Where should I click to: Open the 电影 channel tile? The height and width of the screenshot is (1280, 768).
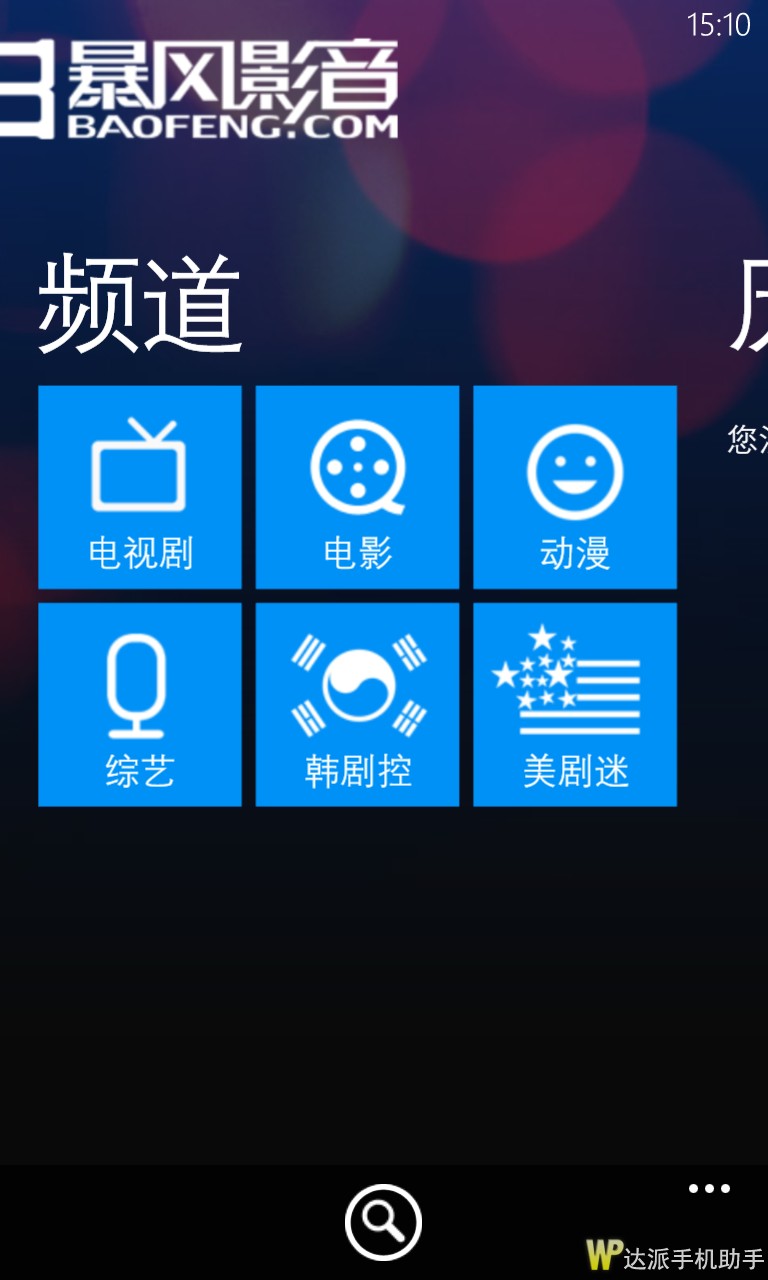pyautogui.click(x=357, y=487)
